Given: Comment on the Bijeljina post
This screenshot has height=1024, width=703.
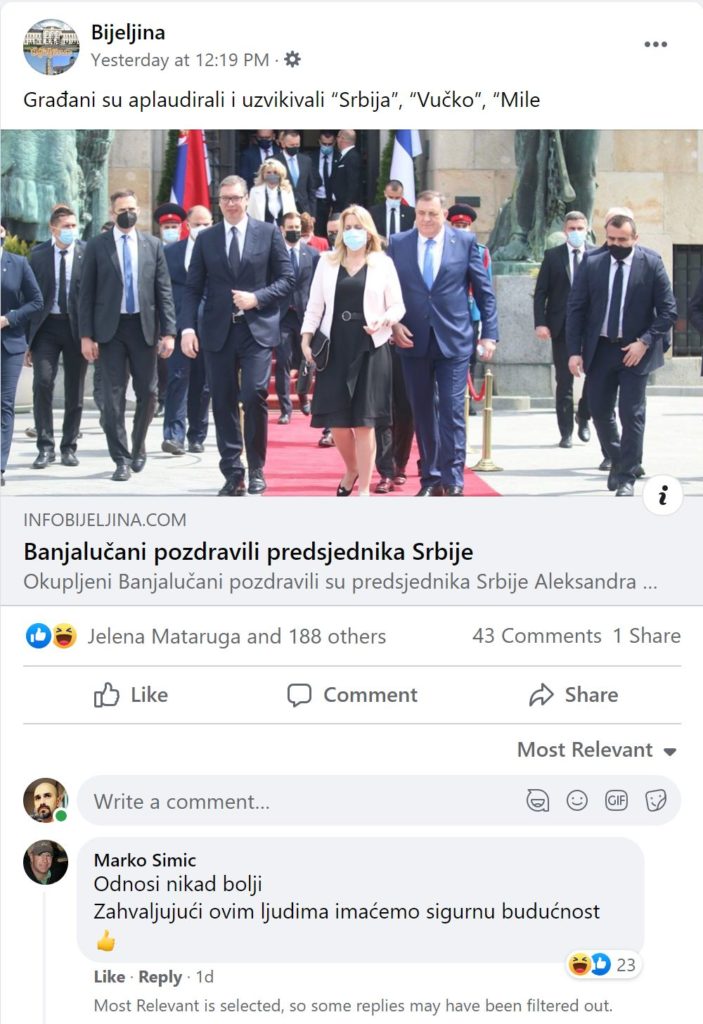Looking at the screenshot, I should (352, 695).
